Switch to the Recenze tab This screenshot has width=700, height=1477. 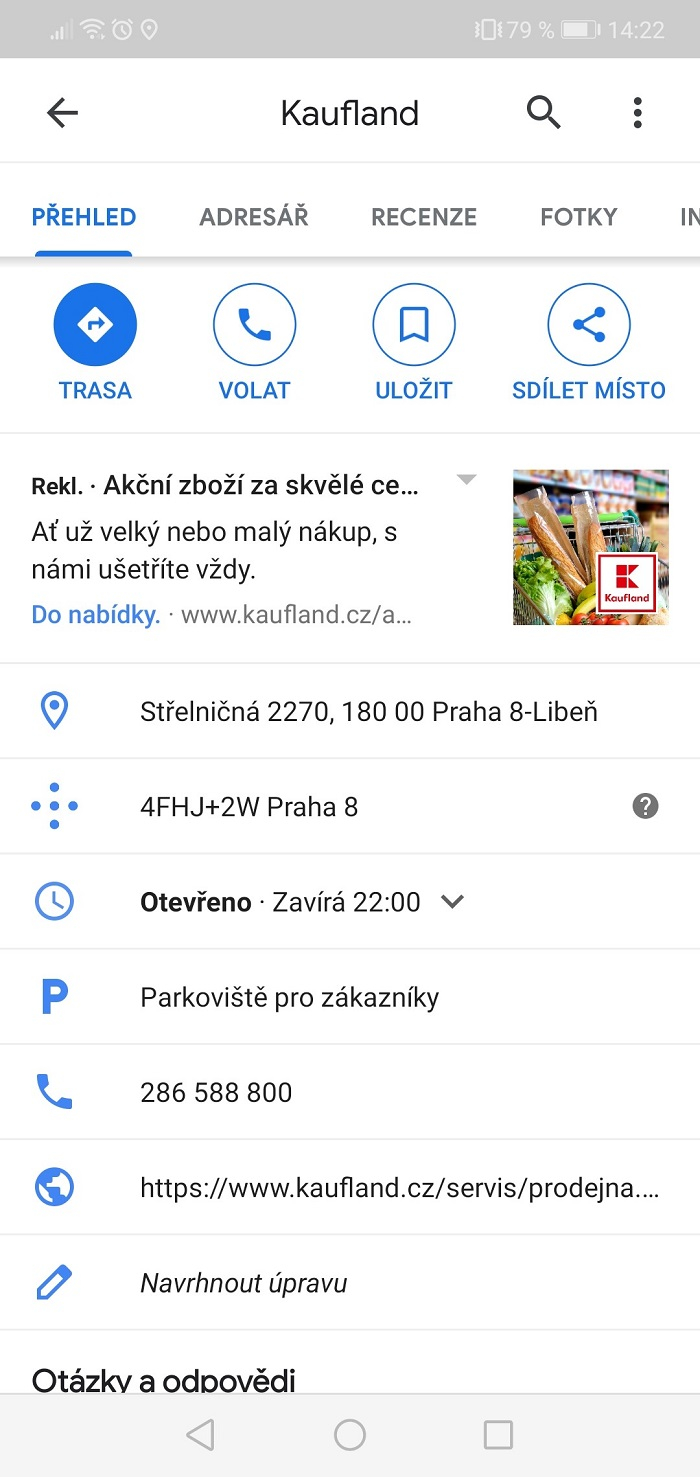424,217
